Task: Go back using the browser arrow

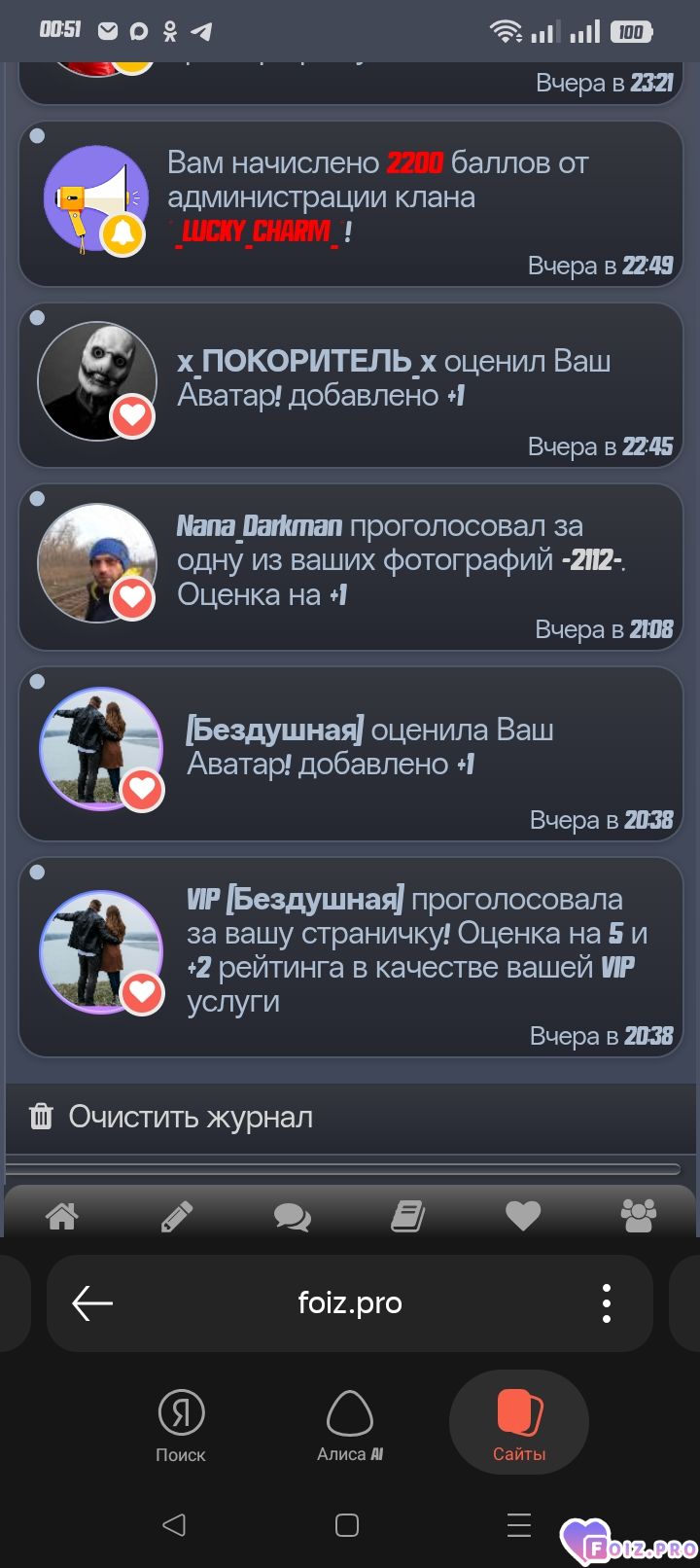Action: (x=93, y=1302)
